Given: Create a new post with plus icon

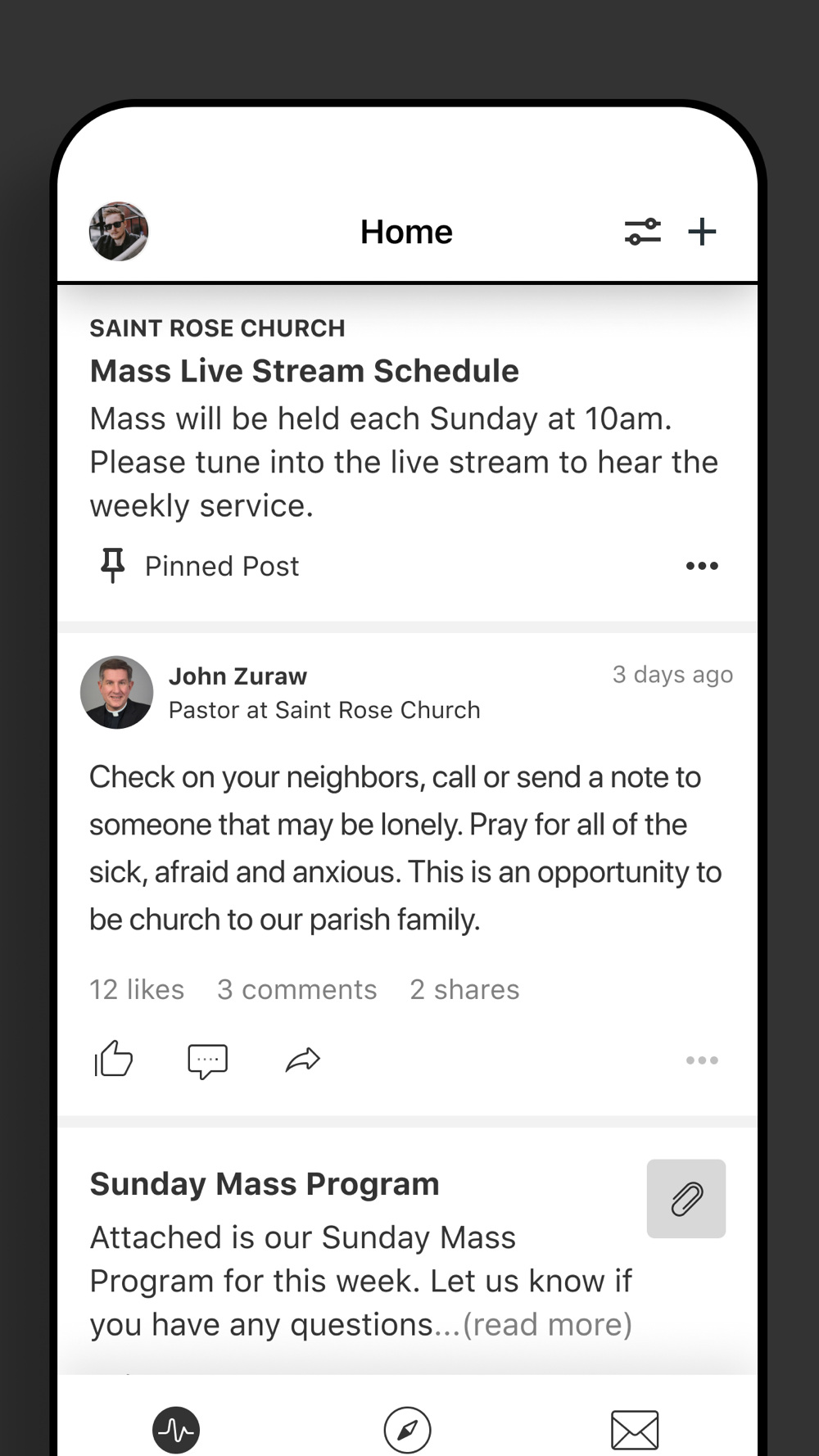Looking at the screenshot, I should 702,232.
